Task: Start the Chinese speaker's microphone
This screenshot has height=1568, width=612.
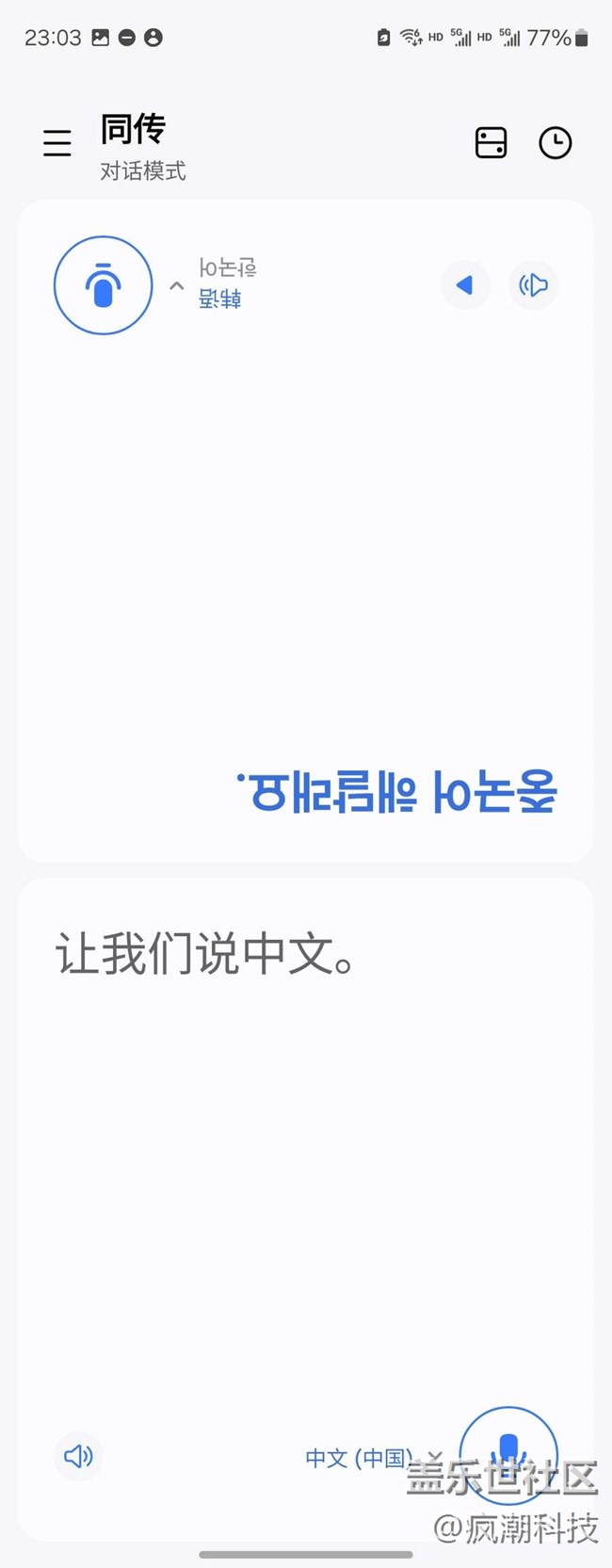Action: pyautogui.click(x=507, y=1448)
